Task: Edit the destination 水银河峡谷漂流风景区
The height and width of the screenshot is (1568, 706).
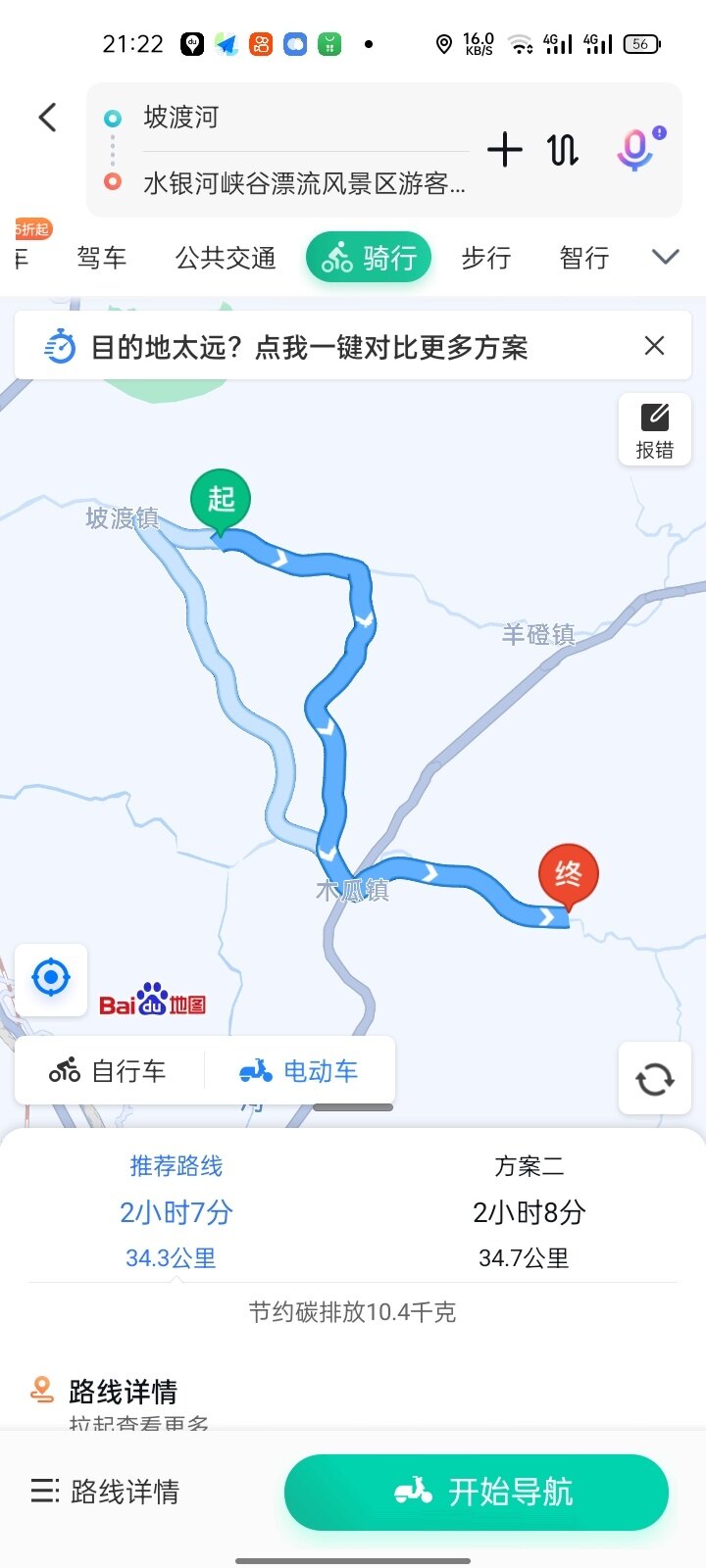Action: [304, 183]
